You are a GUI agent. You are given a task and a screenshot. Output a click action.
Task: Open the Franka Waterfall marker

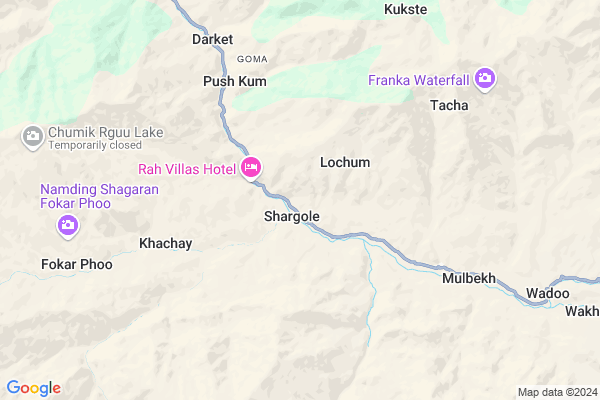(x=485, y=78)
